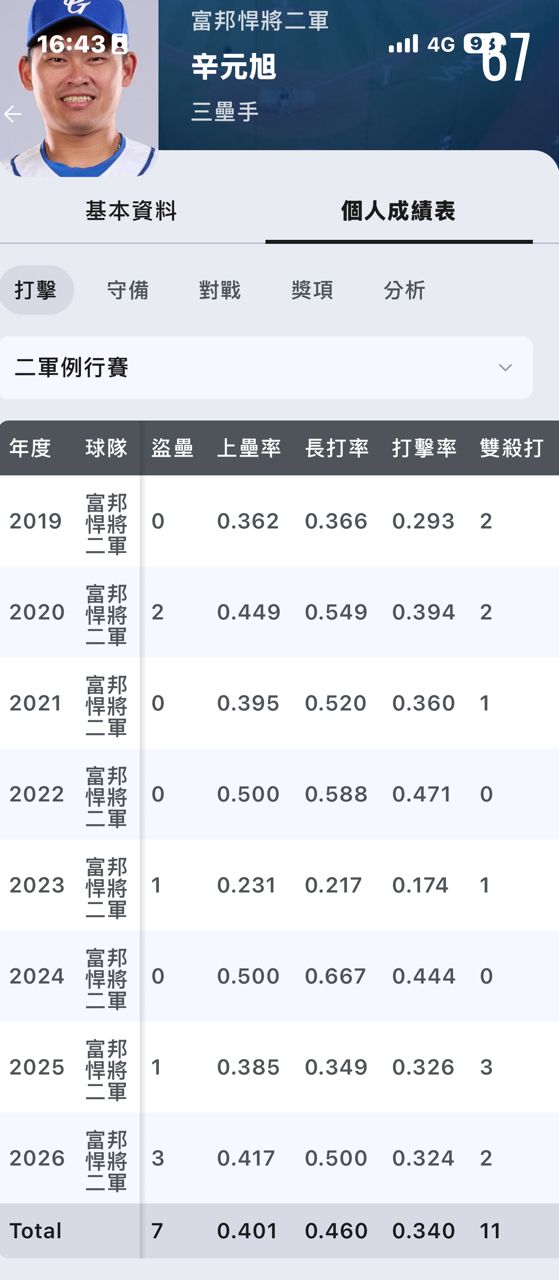Open the 對戰 section

pos(220,290)
